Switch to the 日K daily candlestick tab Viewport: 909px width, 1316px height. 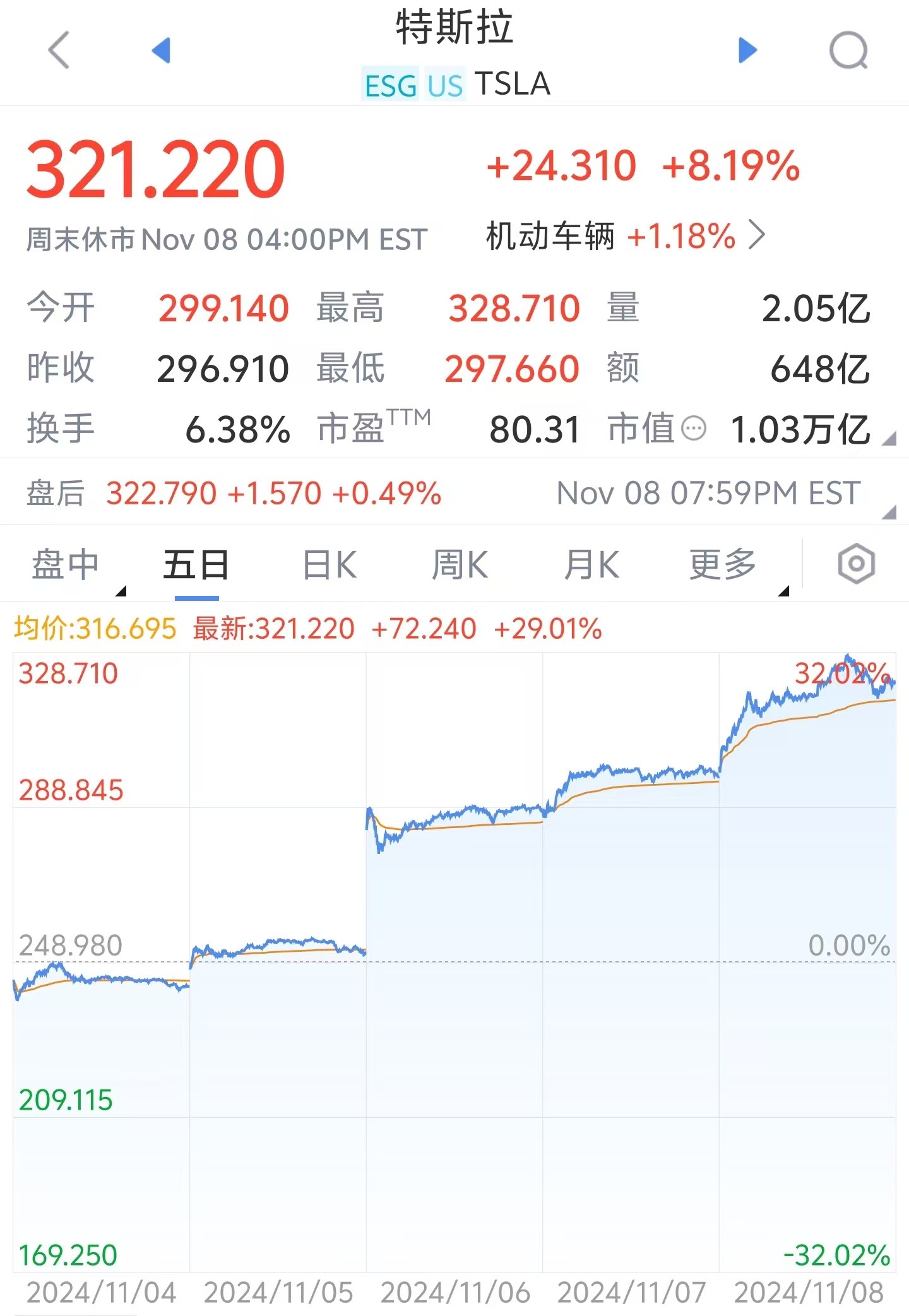328,562
